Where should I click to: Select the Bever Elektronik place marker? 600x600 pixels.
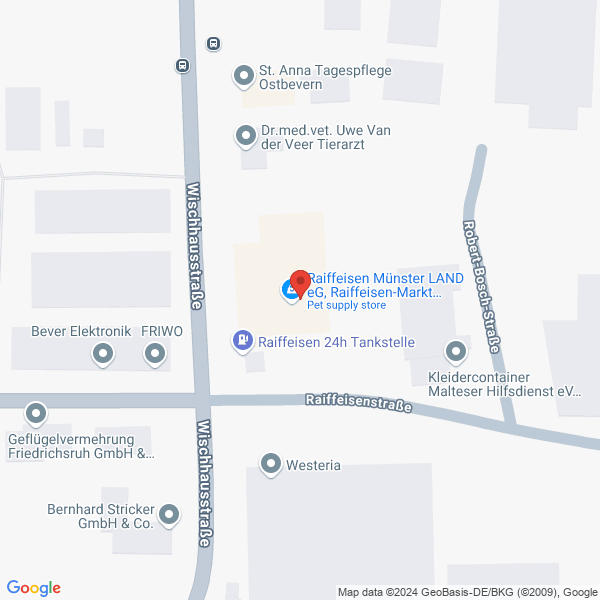point(103,353)
